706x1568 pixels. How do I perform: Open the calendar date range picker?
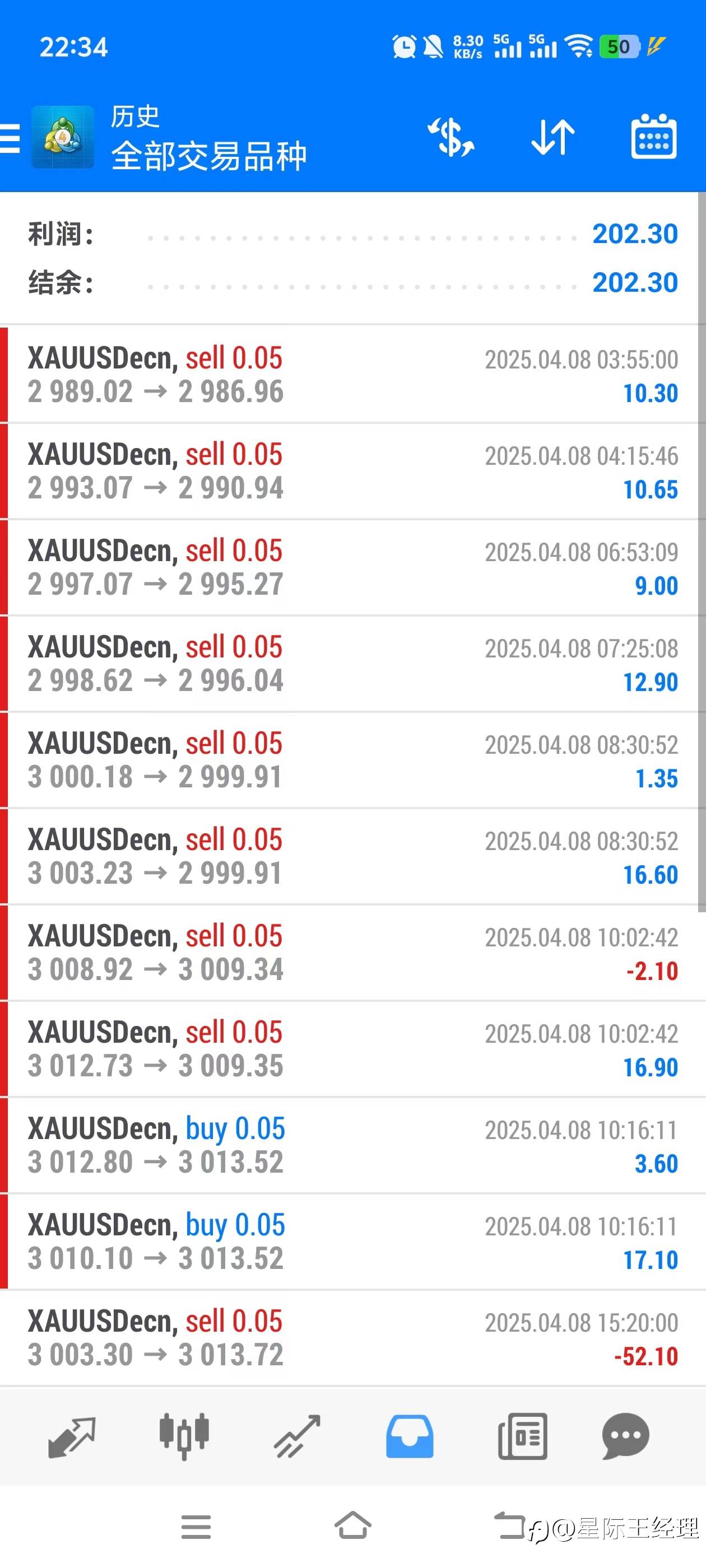coord(653,138)
